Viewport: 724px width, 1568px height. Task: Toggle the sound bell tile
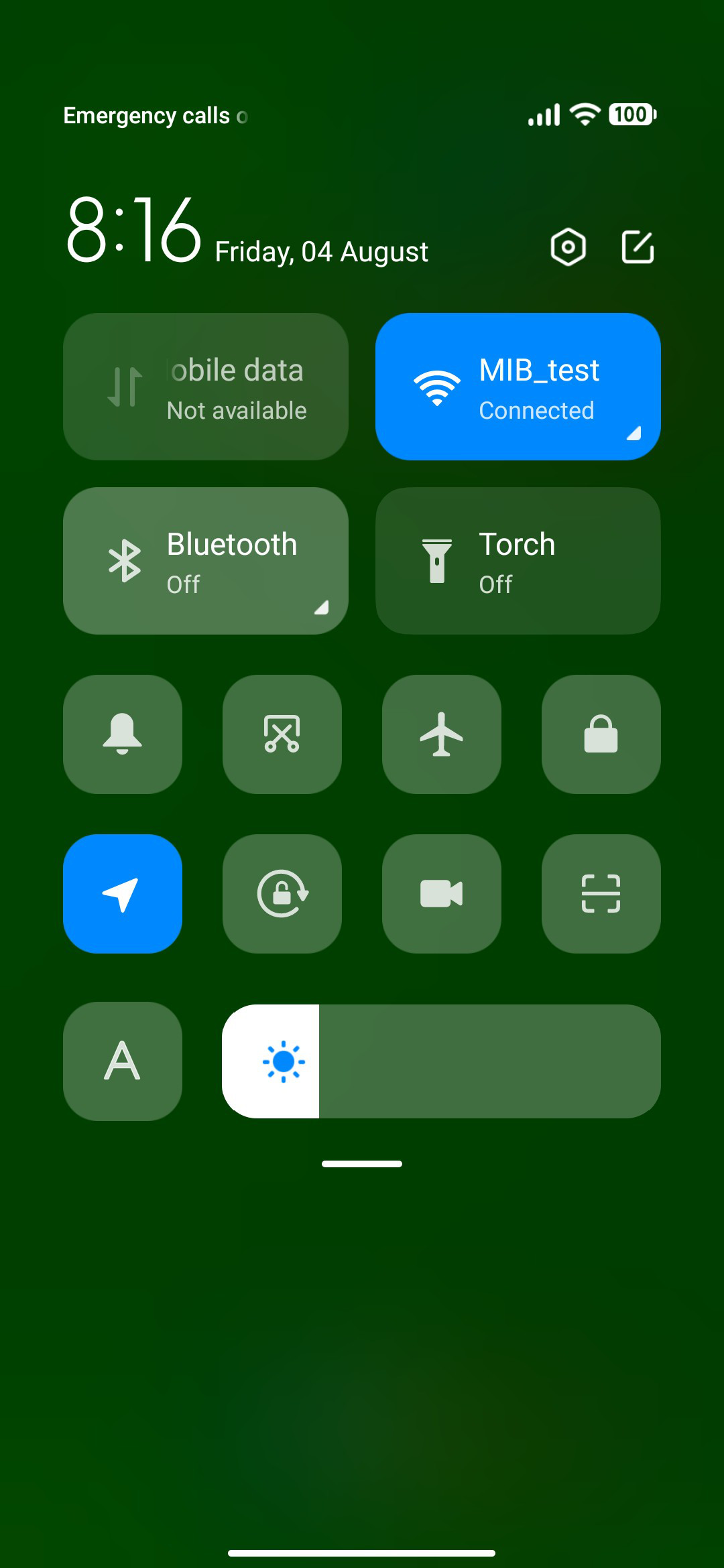[123, 734]
